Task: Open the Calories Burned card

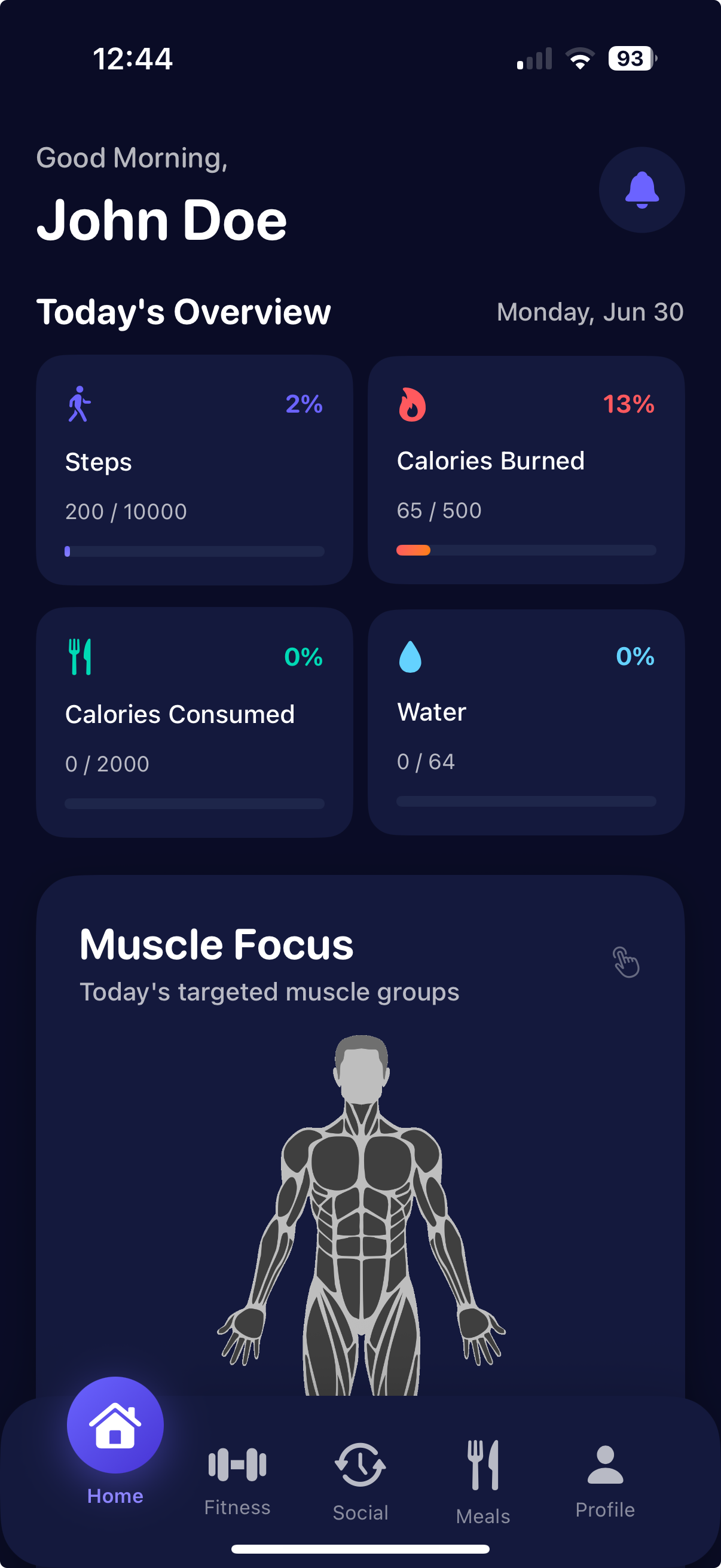Action: [x=526, y=470]
